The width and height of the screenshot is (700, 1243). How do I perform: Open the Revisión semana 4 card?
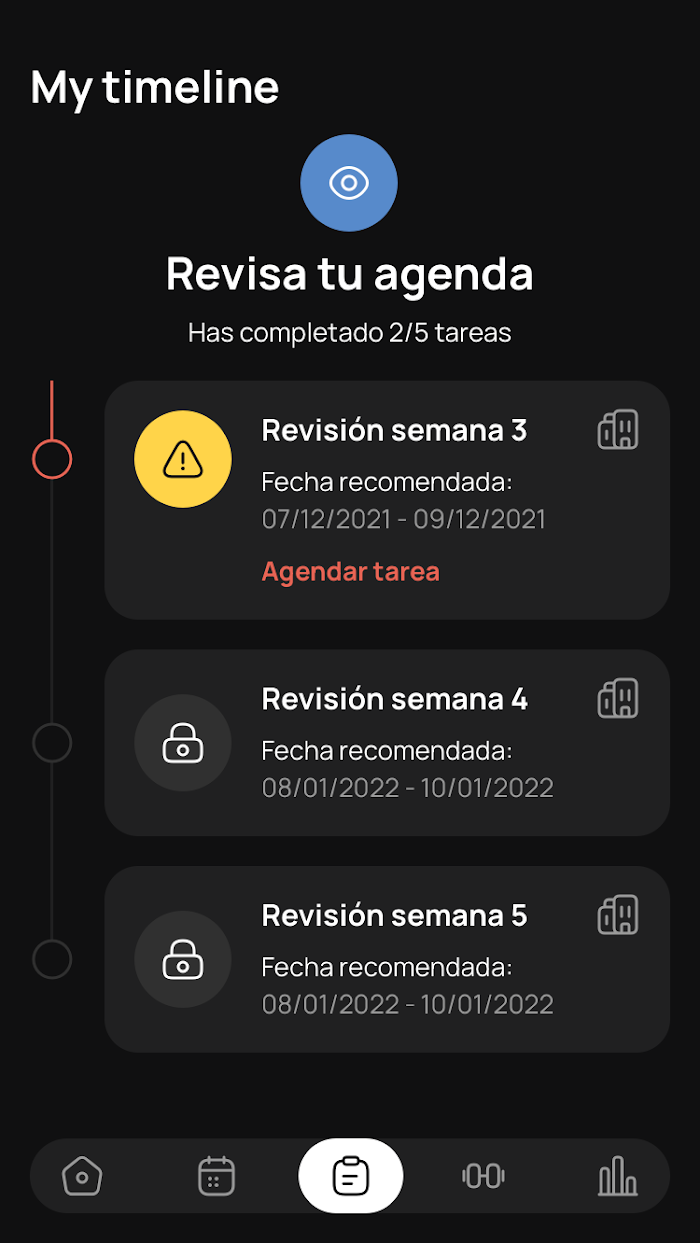coord(387,743)
